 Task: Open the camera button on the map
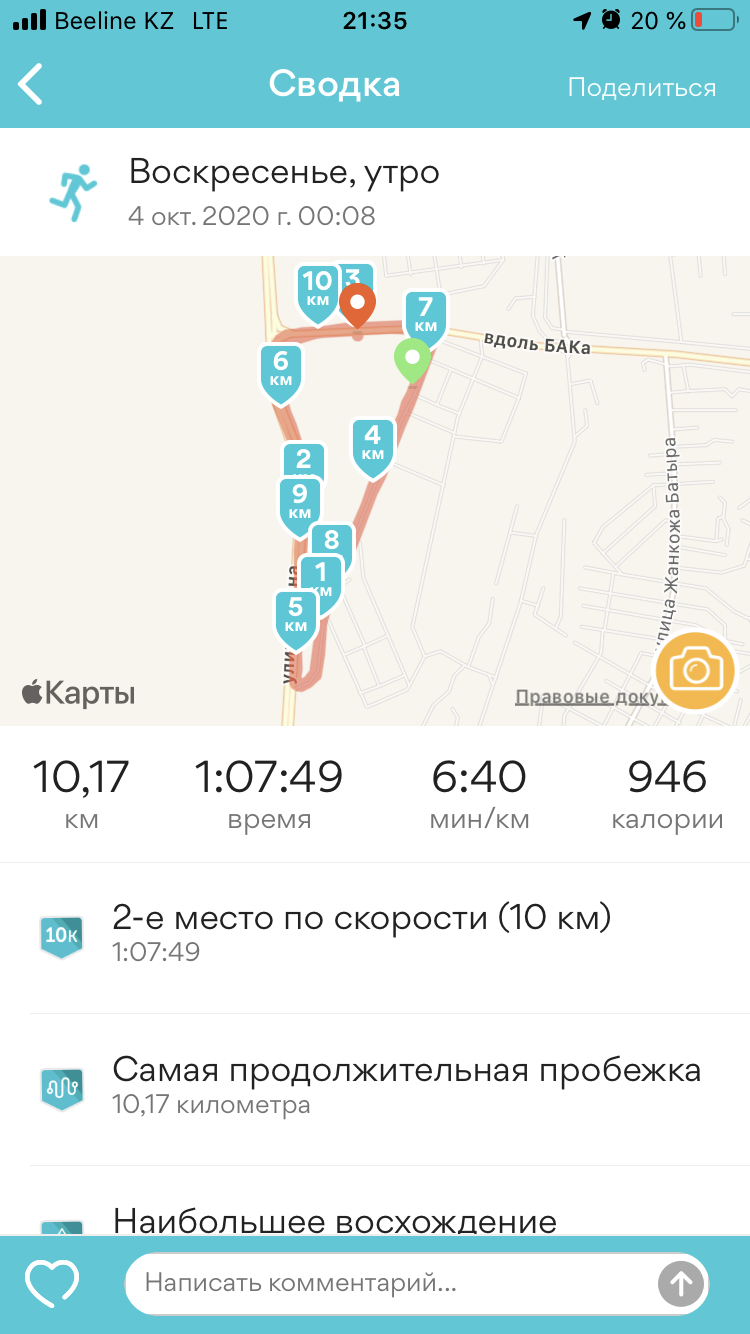695,671
